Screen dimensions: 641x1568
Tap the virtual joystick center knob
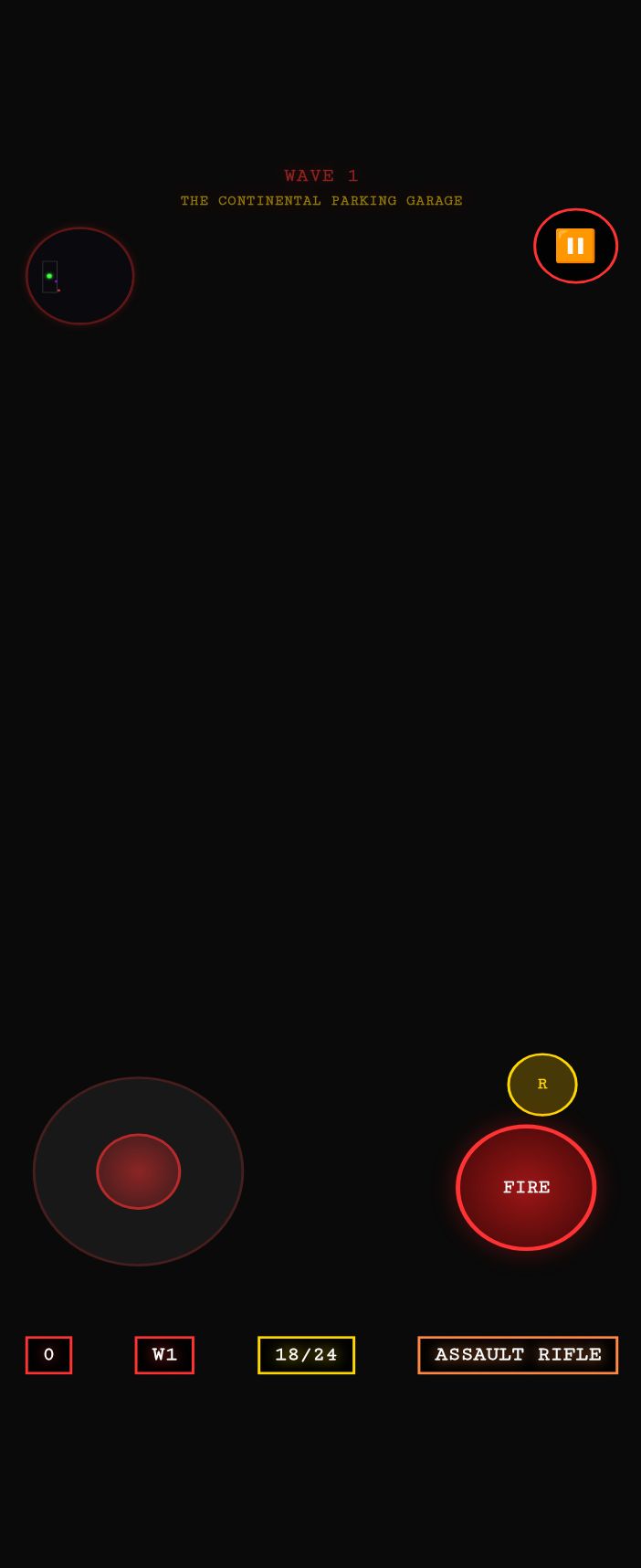[139, 1171]
